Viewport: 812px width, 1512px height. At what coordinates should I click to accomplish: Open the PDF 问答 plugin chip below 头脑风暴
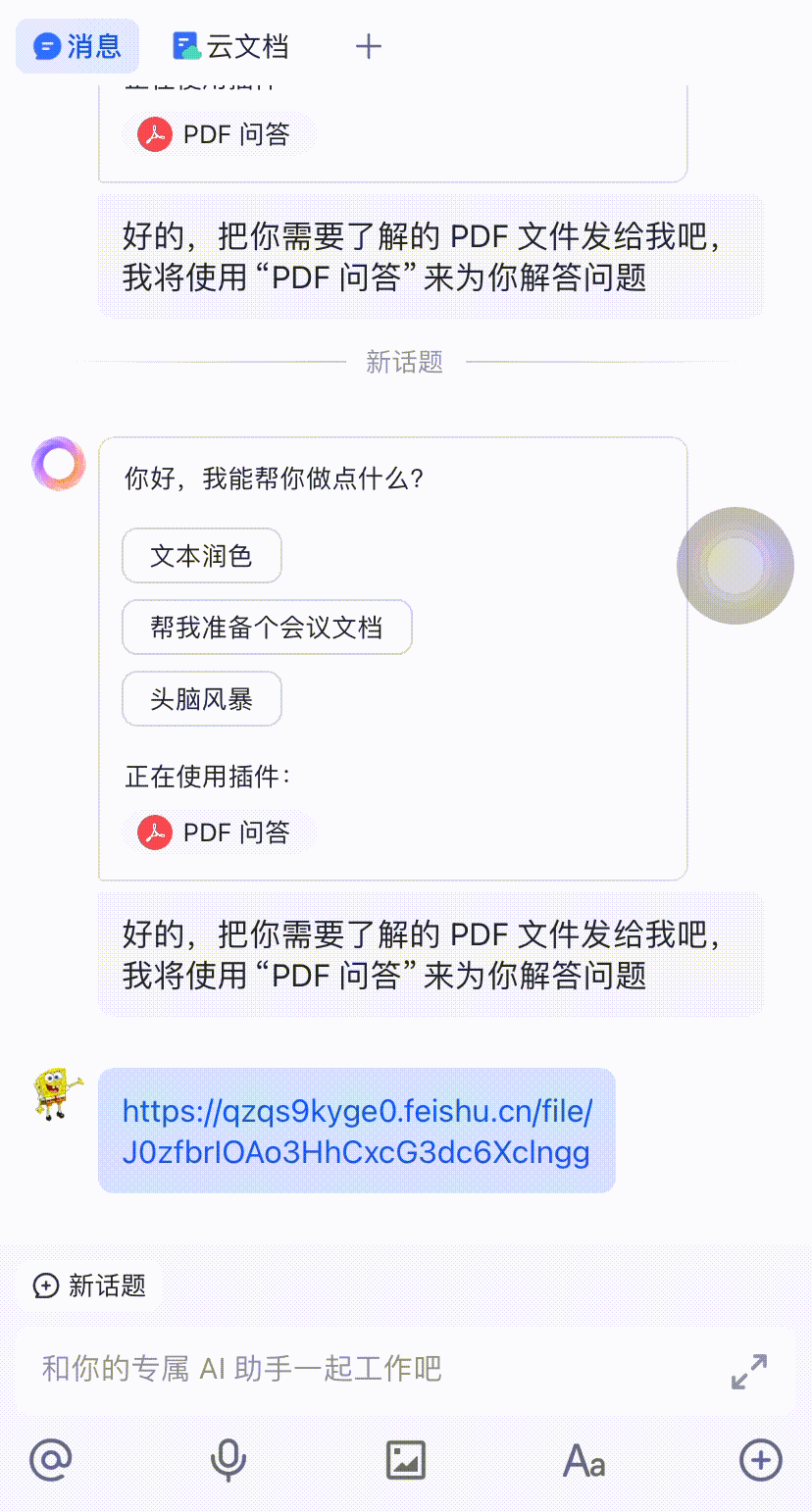(x=220, y=832)
